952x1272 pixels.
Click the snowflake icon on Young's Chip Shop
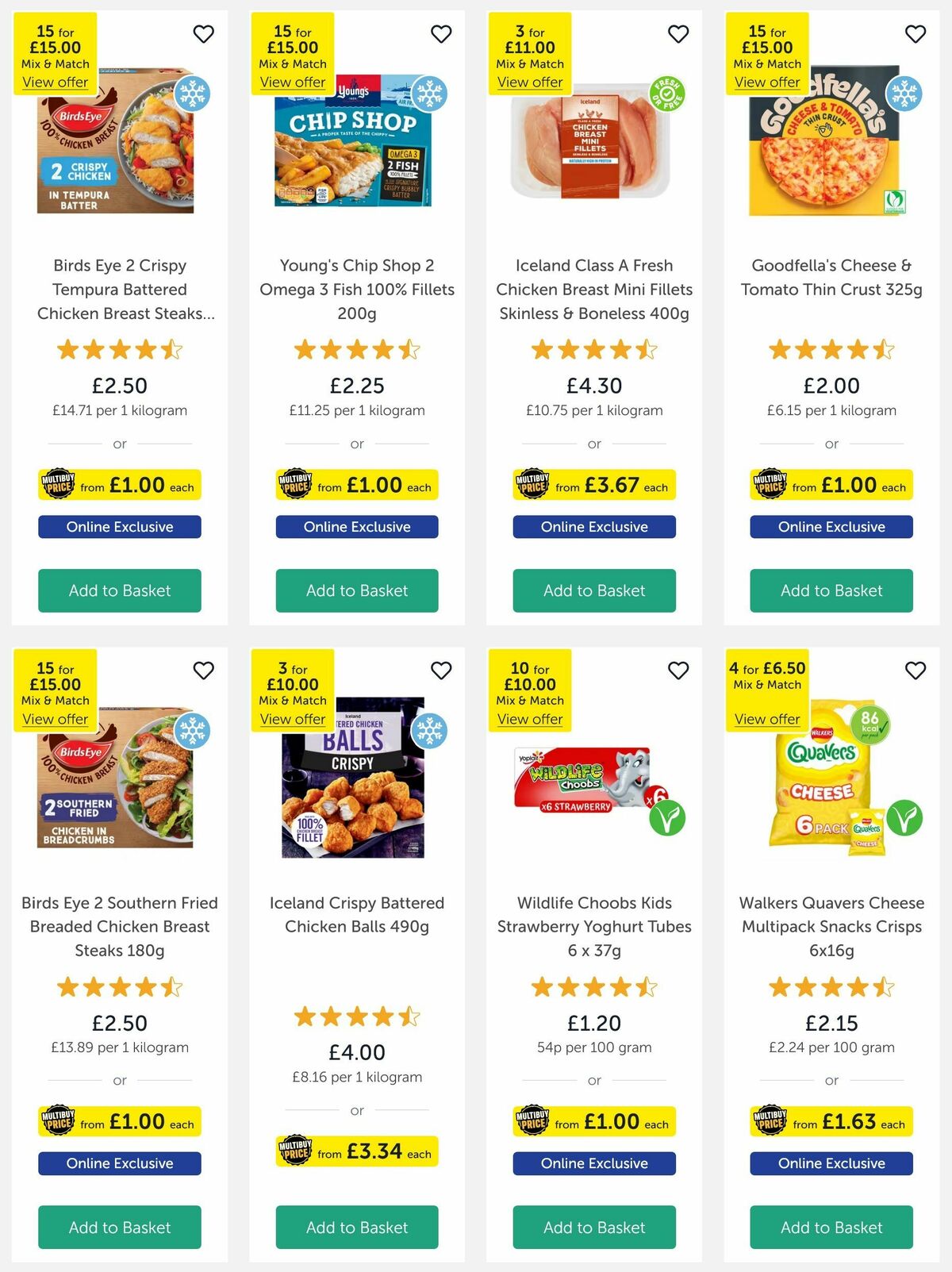[x=429, y=94]
